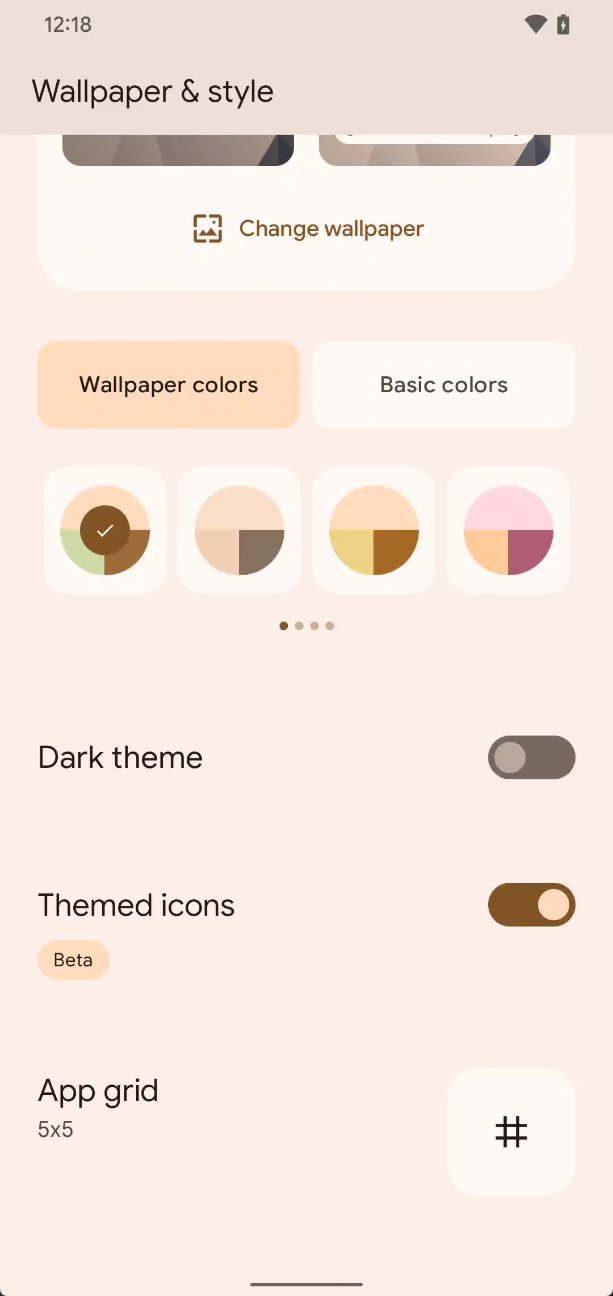Screen dimensions: 613x1296
Task: Select the Wallpaper colors tab
Action: (x=169, y=385)
